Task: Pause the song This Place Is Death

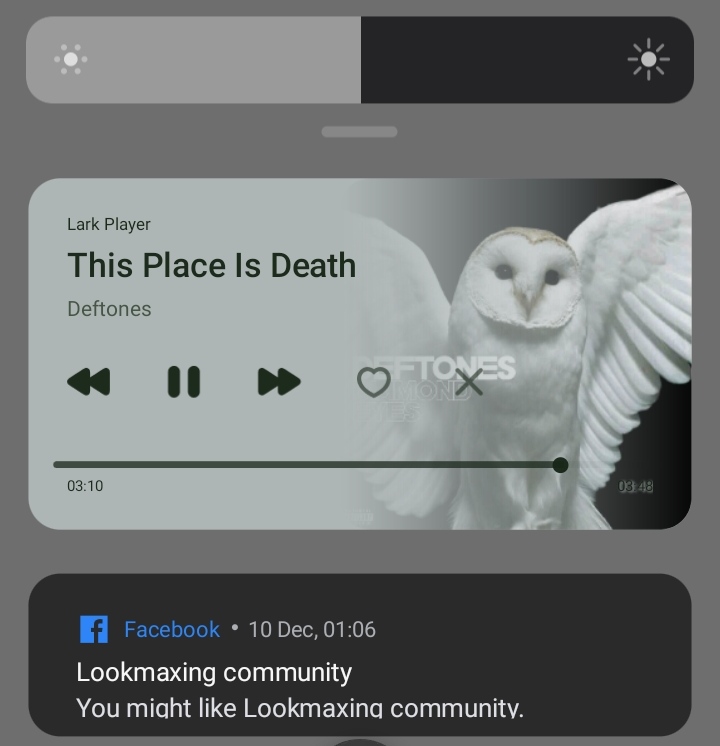Action: (183, 381)
